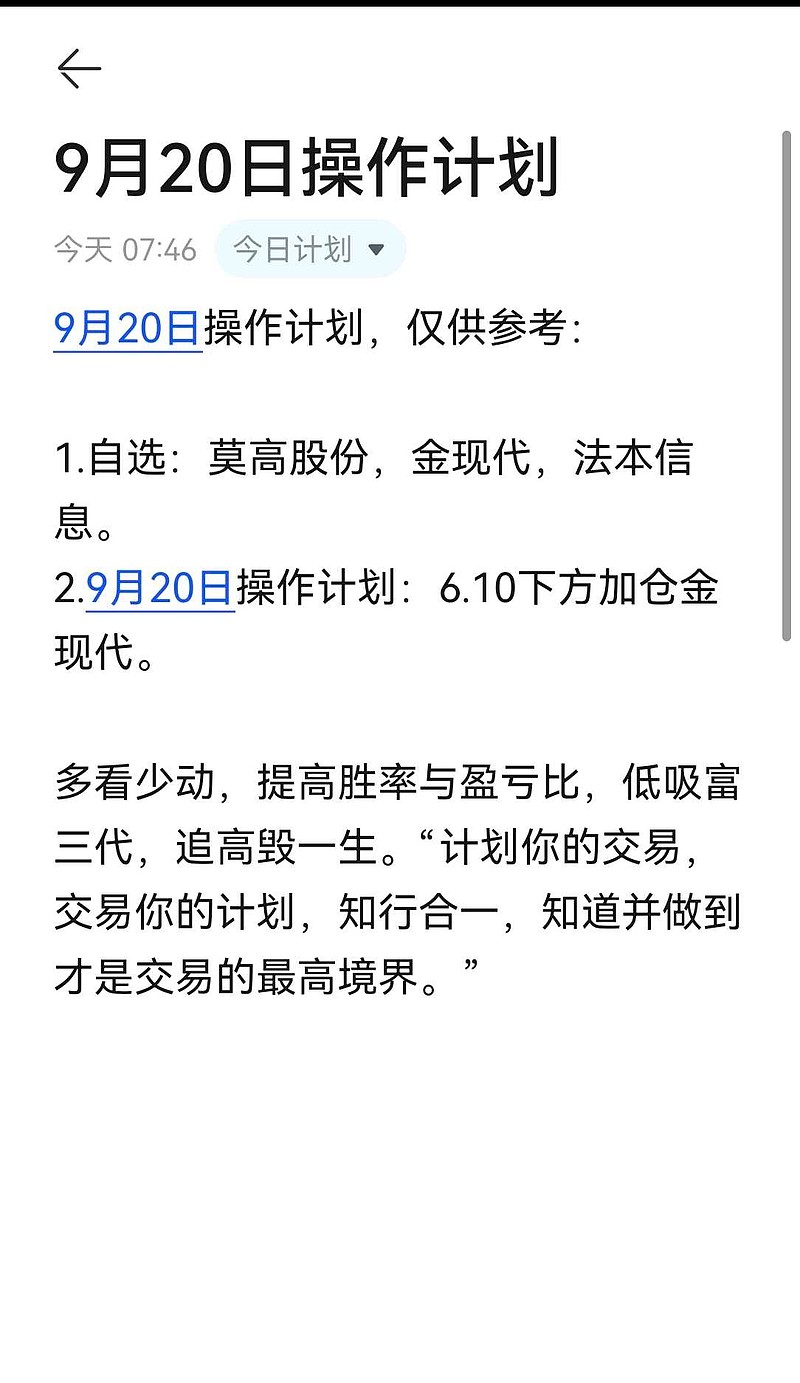Select the 今日计划 tag label
Screen dimensions: 800x1383
[291, 249]
